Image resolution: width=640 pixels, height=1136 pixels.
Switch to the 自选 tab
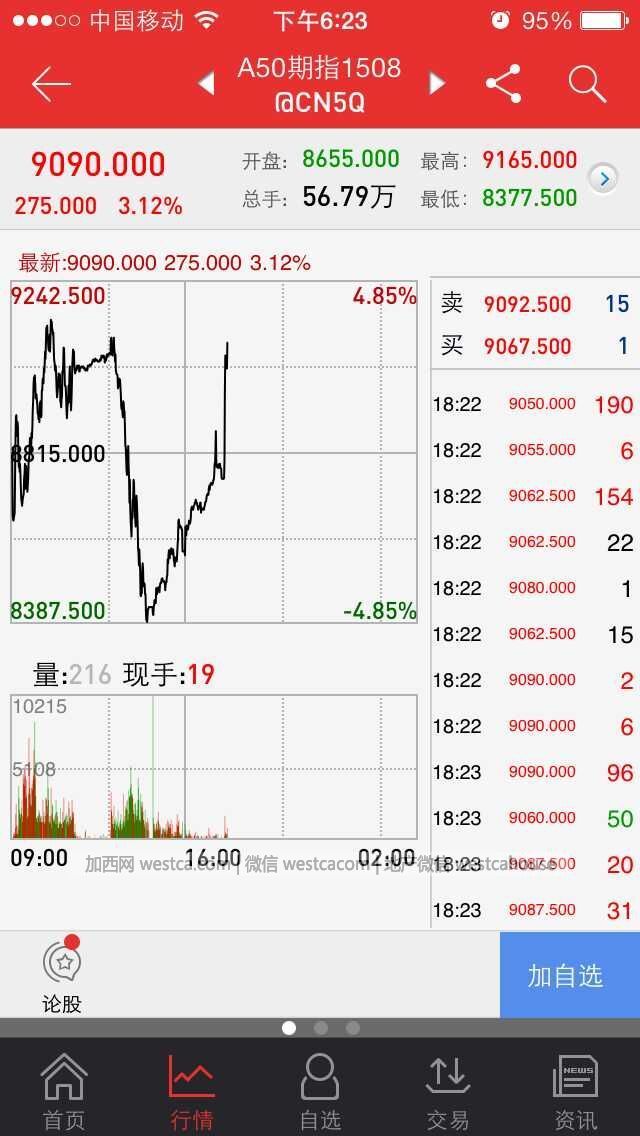pos(320,1090)
